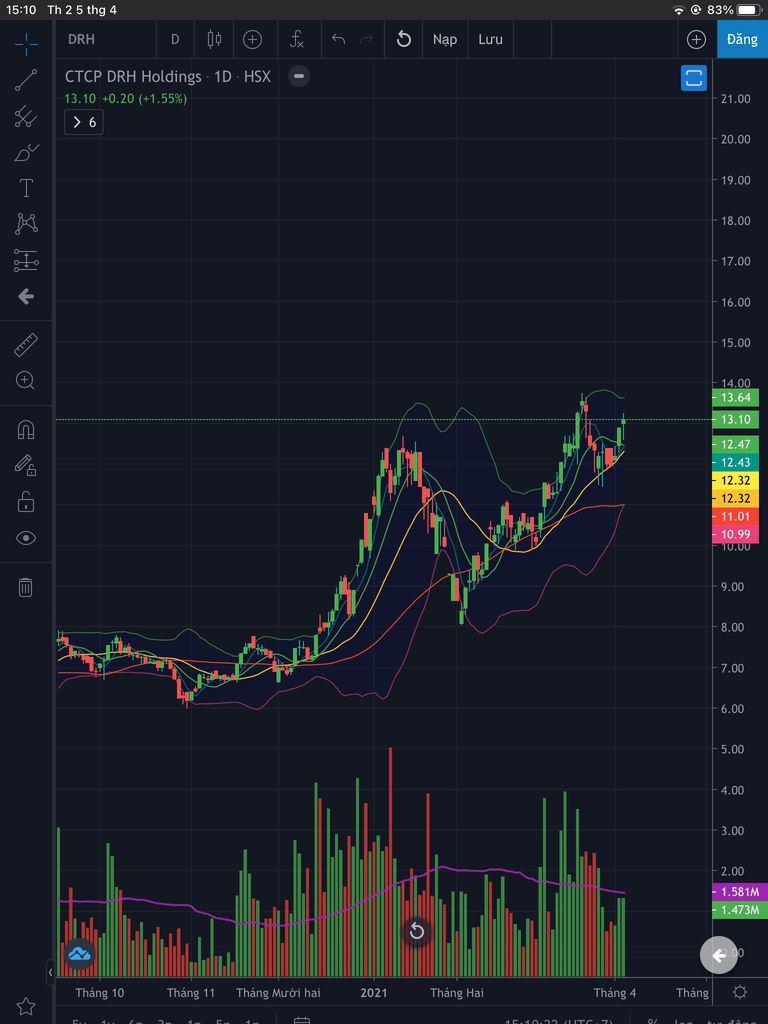
Task: Open the DRH symbol search
Action: pyautogui.click(x=82, y=40)
